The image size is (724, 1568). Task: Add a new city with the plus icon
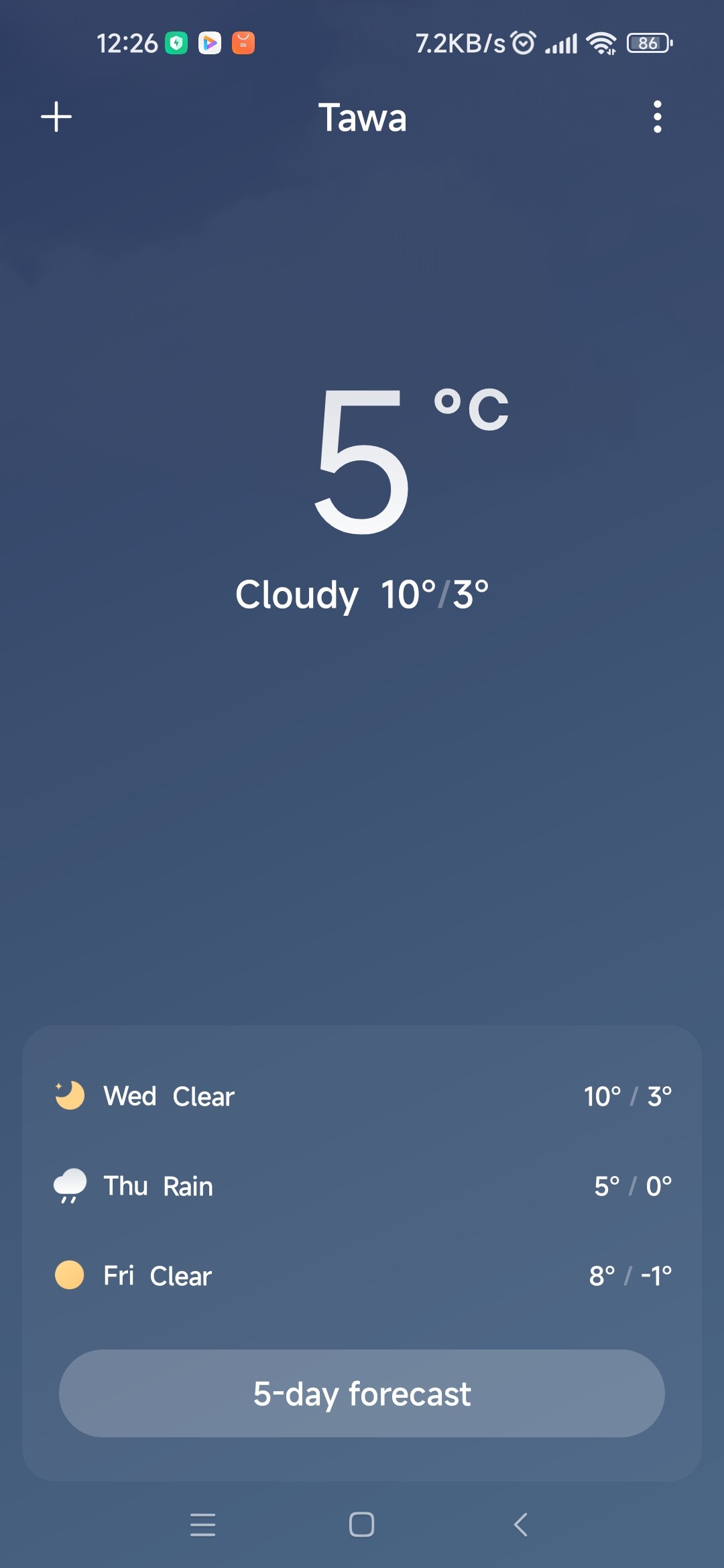[x=56, y=117]
